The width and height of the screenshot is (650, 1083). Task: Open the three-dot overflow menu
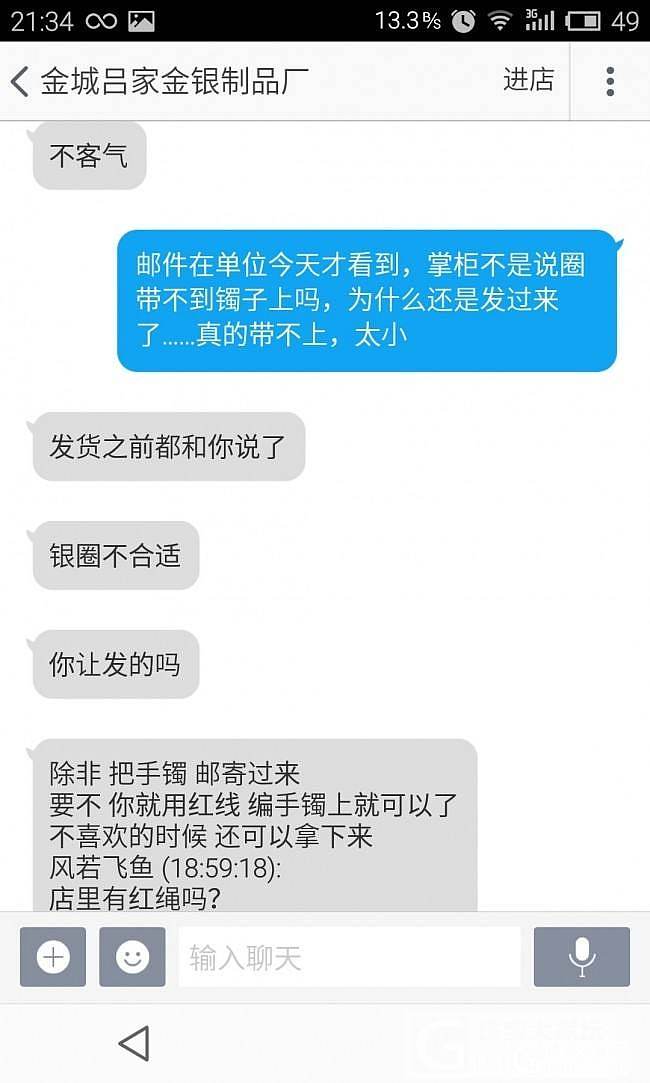pos(610,81)
